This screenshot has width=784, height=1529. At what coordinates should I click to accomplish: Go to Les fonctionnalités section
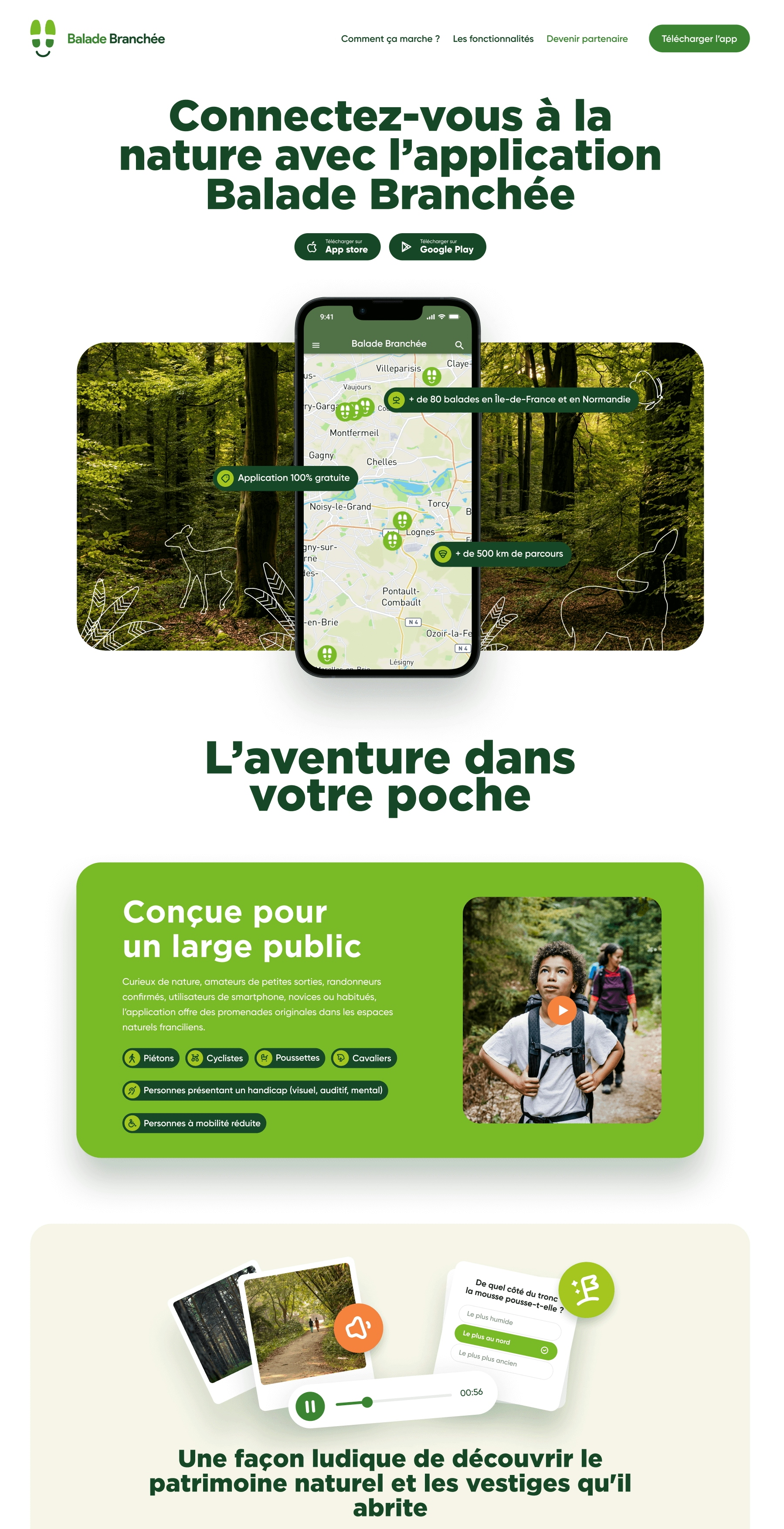pyautogui.click(x=492, y=39)
